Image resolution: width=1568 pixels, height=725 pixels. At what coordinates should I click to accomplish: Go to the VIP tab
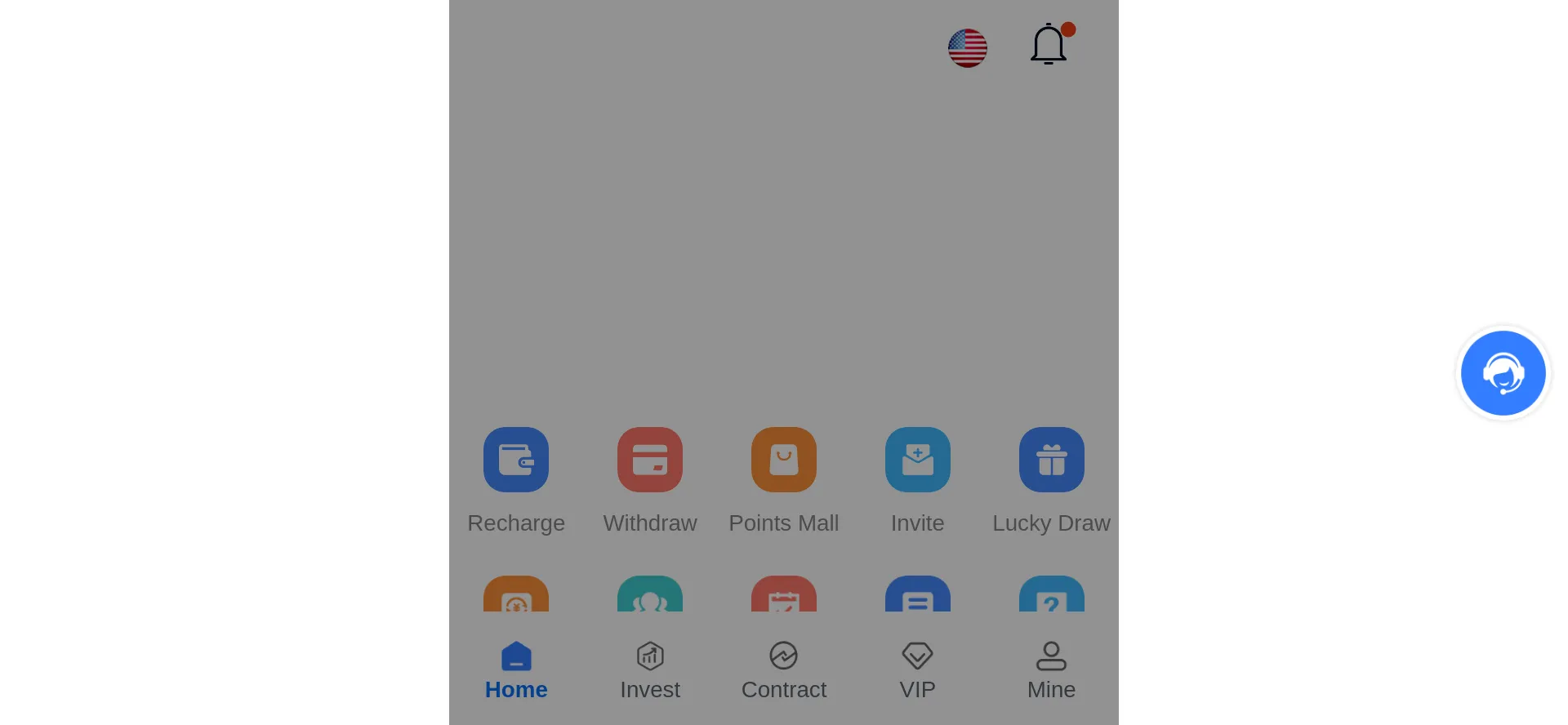click(x=918, y=670)
